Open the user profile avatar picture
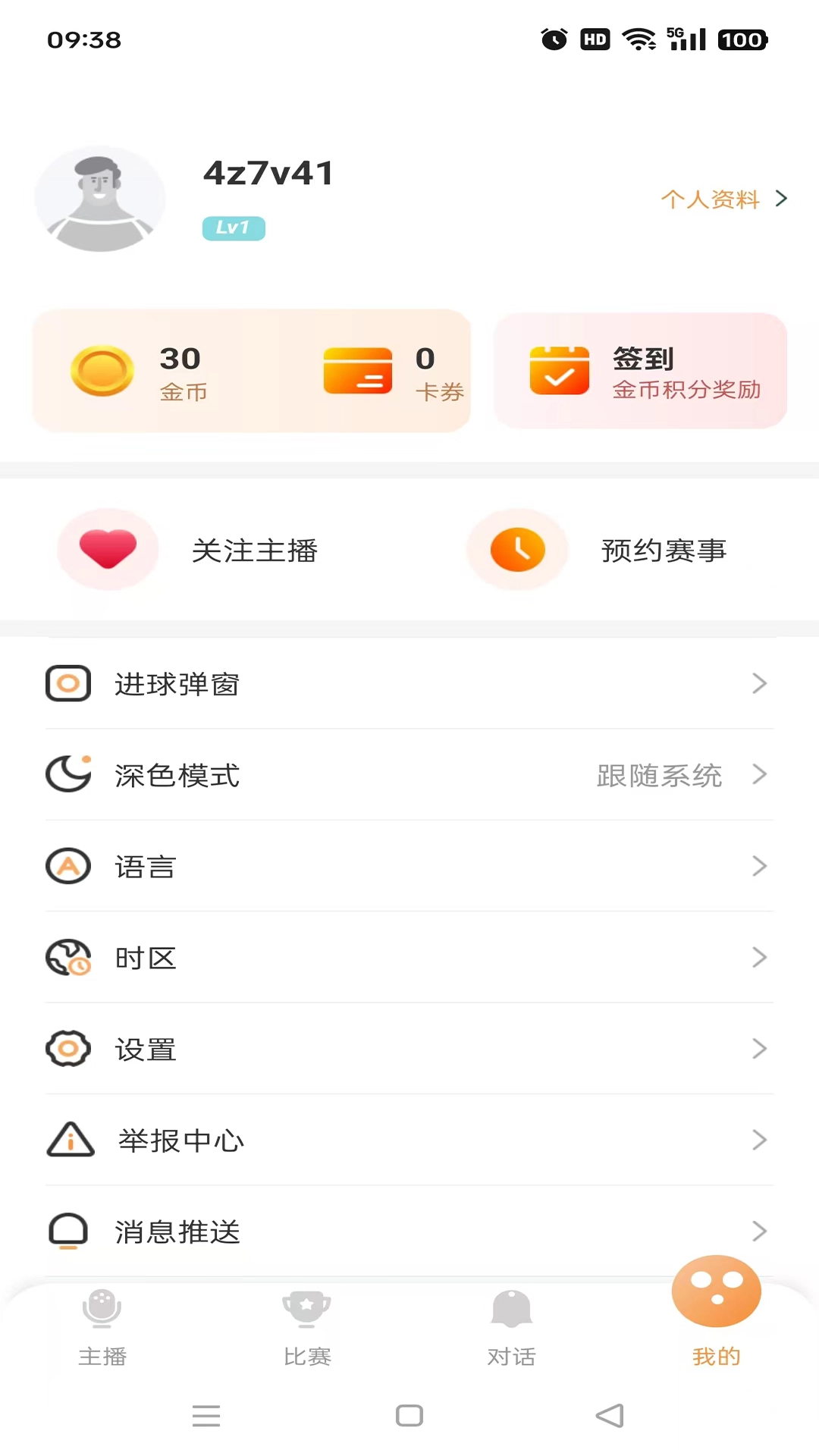819x1456 pixels. (101, 199)
